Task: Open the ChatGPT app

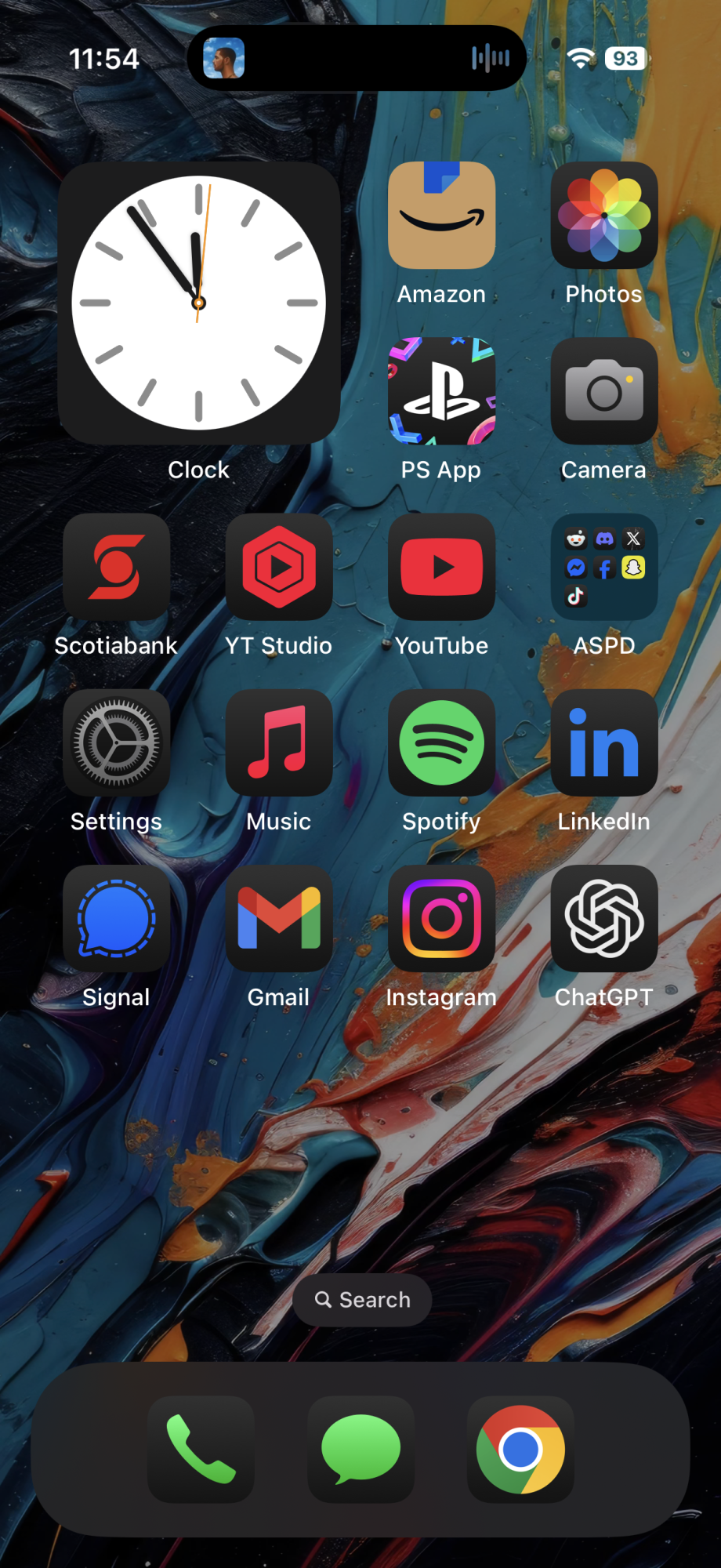Action: 603,918
